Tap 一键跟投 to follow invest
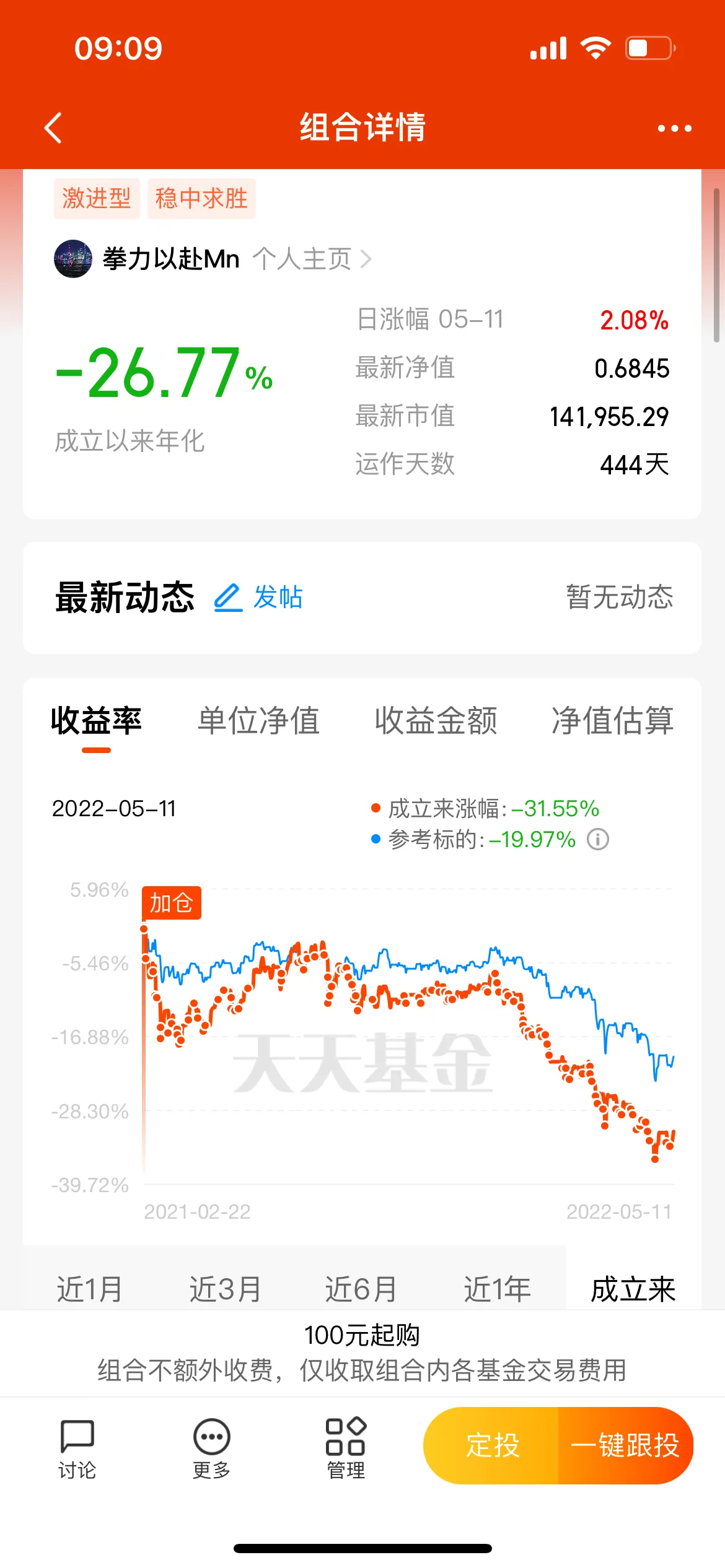The image size is (725, 1568). [626, 1445]
